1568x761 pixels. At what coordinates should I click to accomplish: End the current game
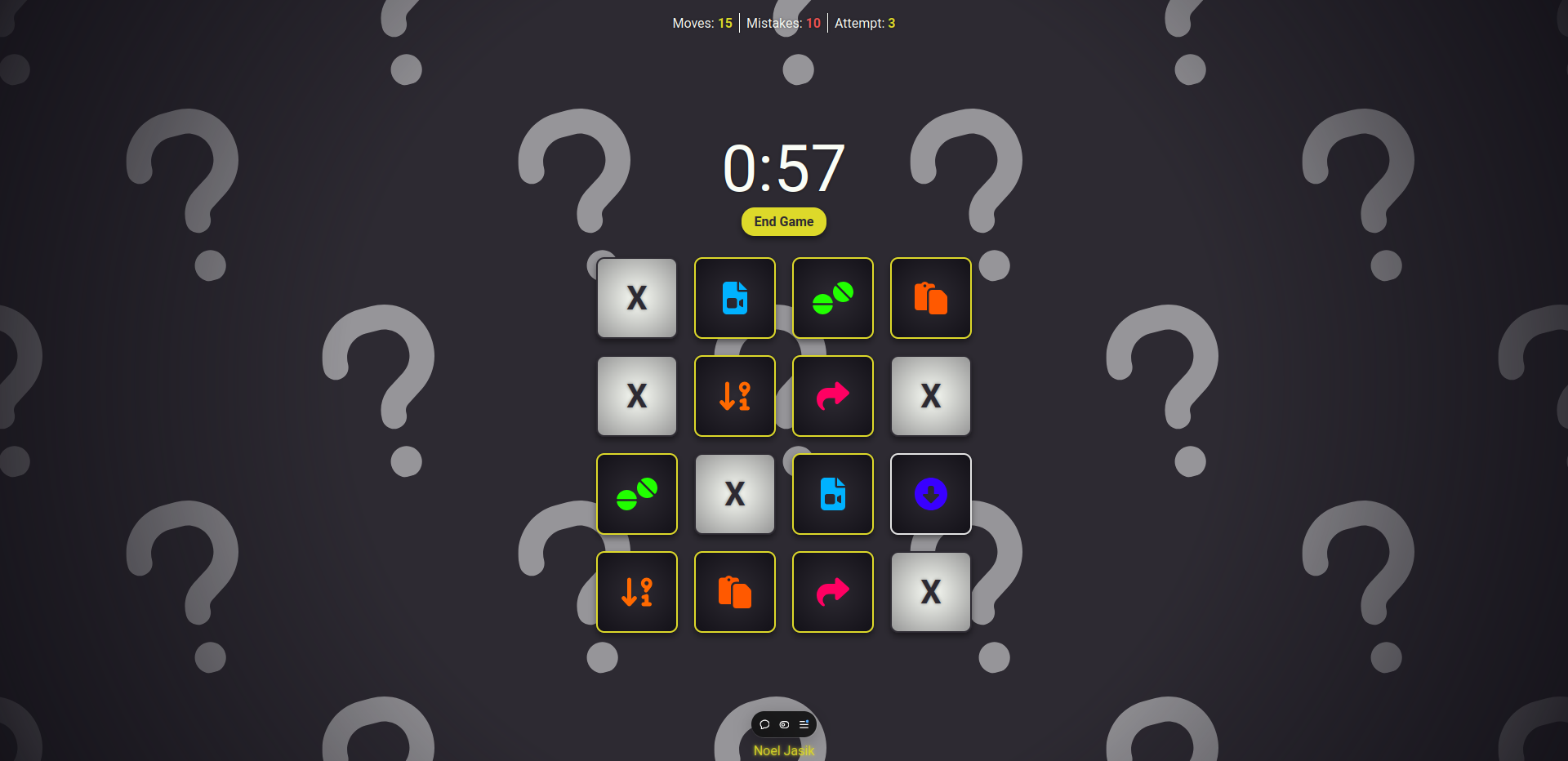[x=783, y=221]
